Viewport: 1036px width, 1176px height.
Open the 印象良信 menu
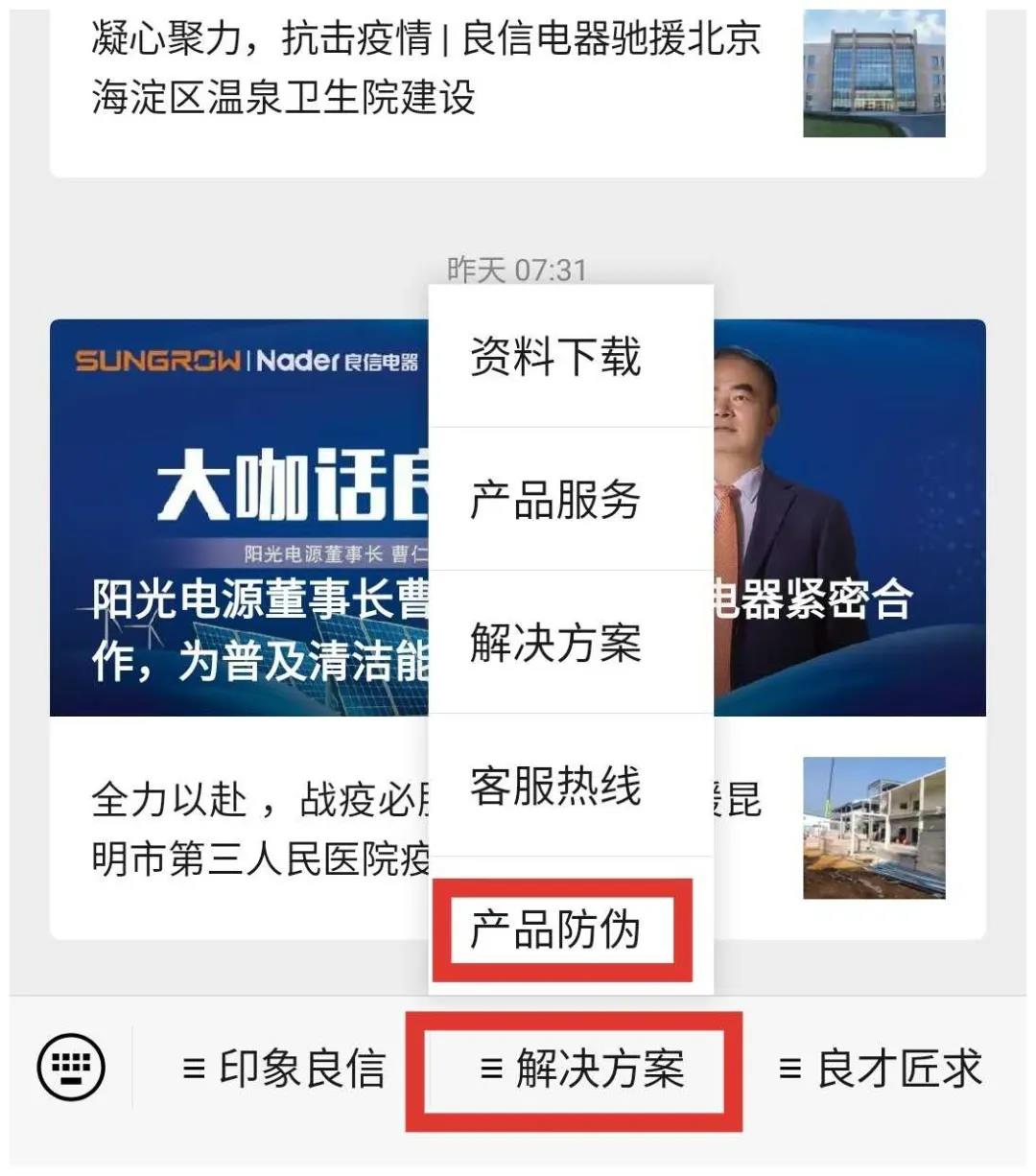click(x=284, y=1069)
